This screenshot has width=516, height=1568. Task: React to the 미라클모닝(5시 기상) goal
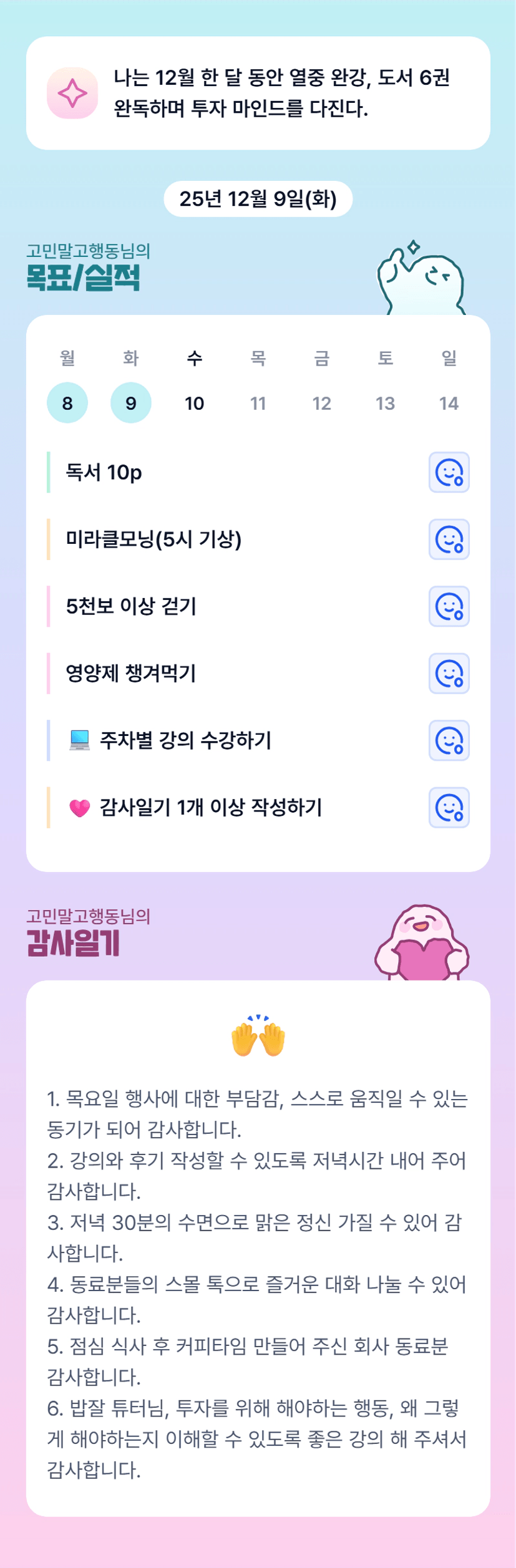point(449,540)
